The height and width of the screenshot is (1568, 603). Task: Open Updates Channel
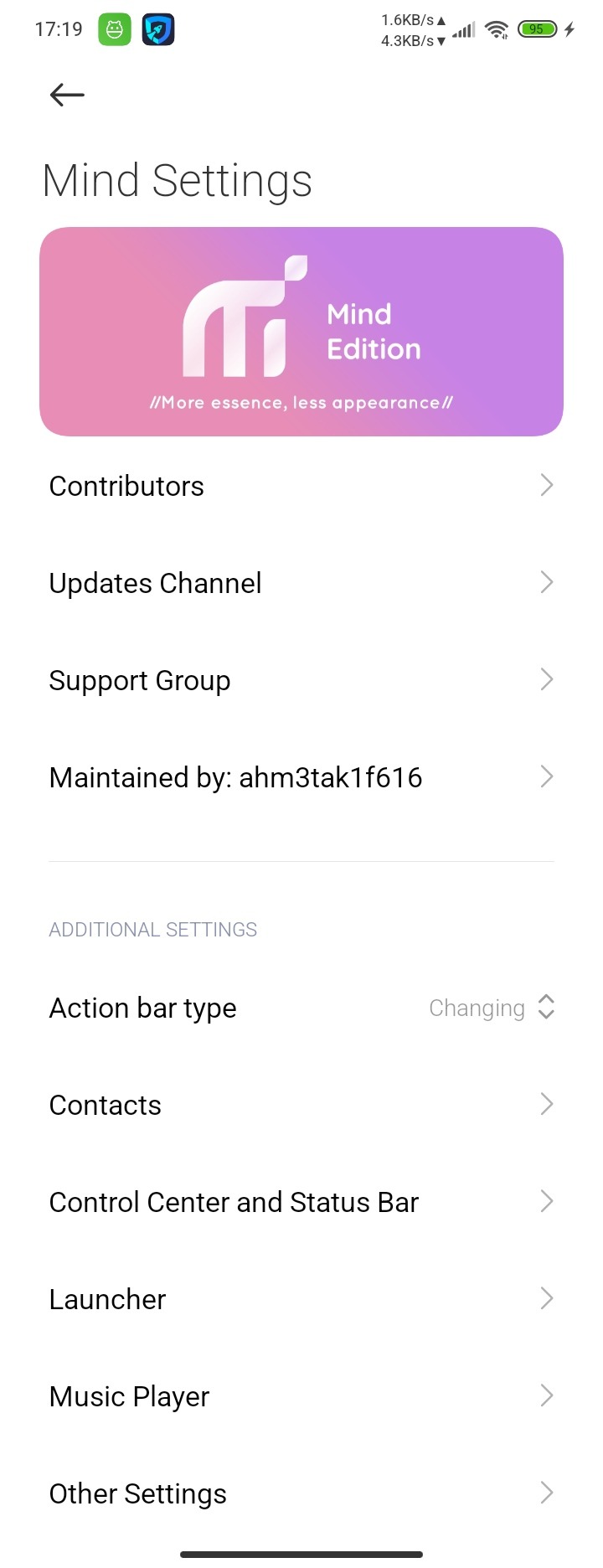(x=301, y=583)
